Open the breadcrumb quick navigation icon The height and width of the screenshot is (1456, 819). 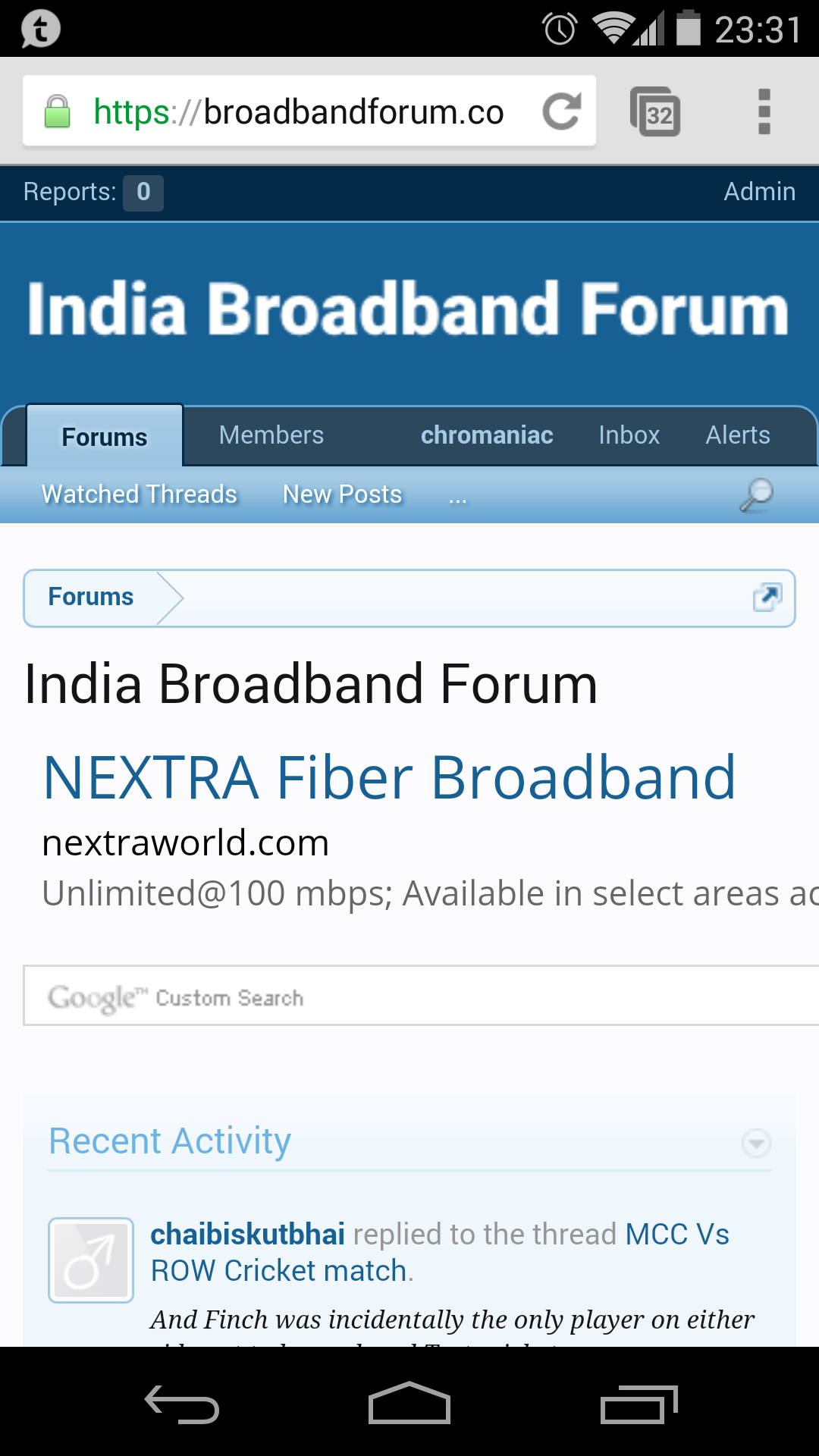pos(767,598)
